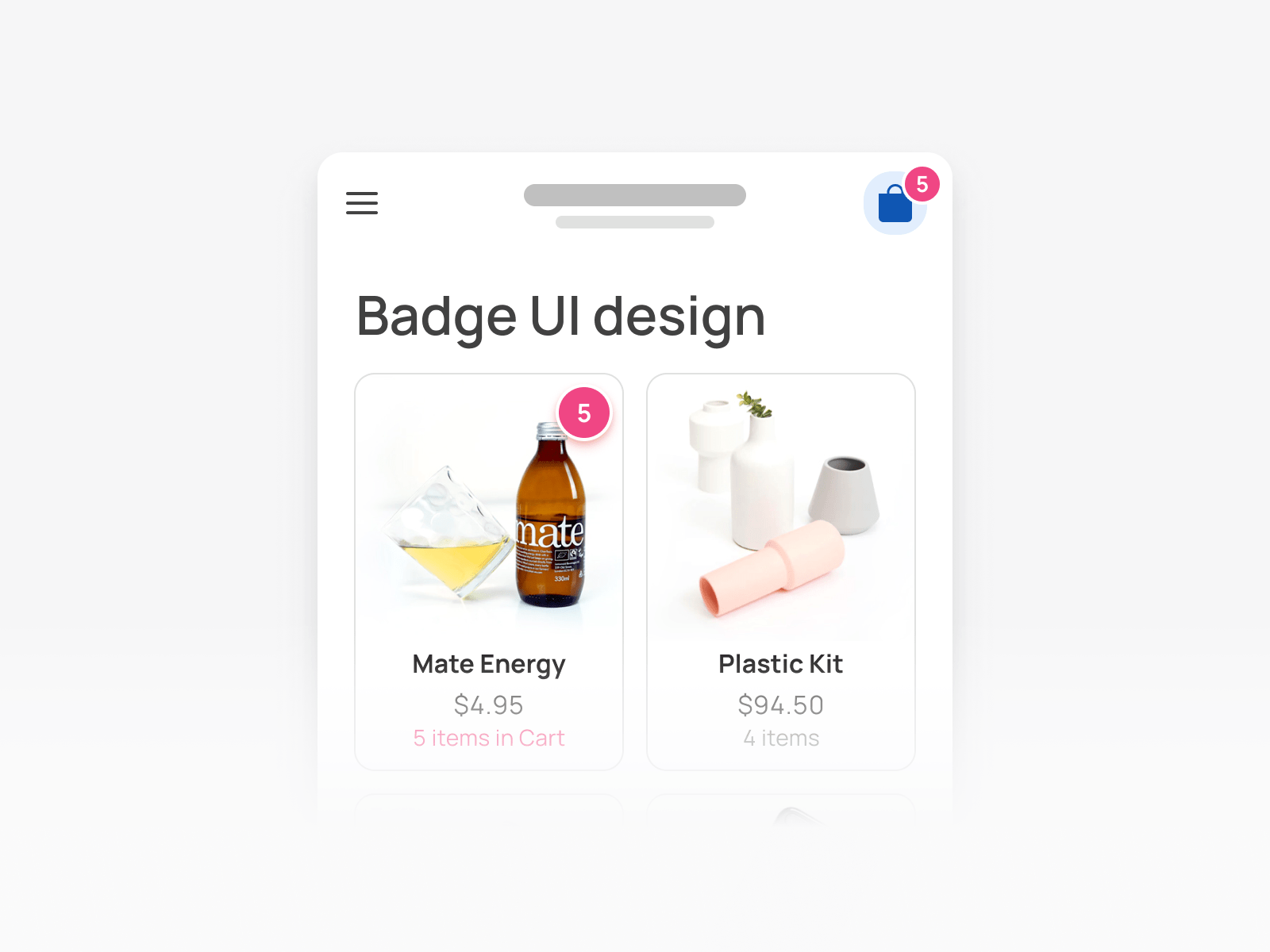Open the hamburger menu

(x=362, y=203)
